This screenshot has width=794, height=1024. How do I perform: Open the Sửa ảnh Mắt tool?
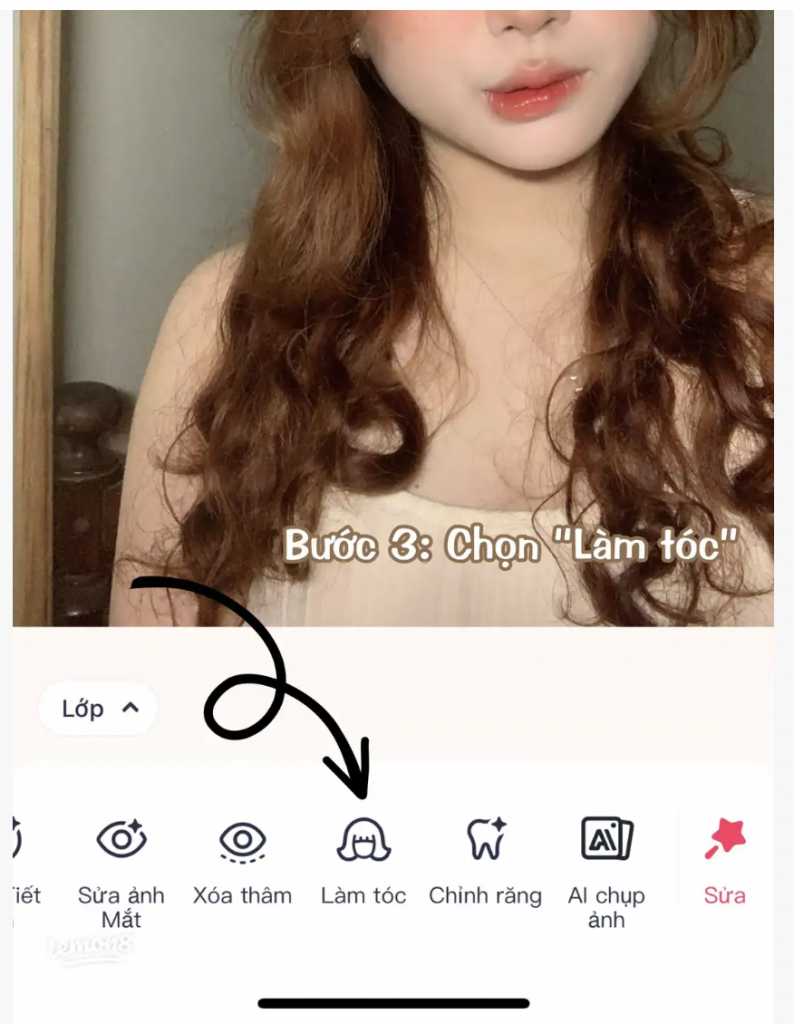121,862
